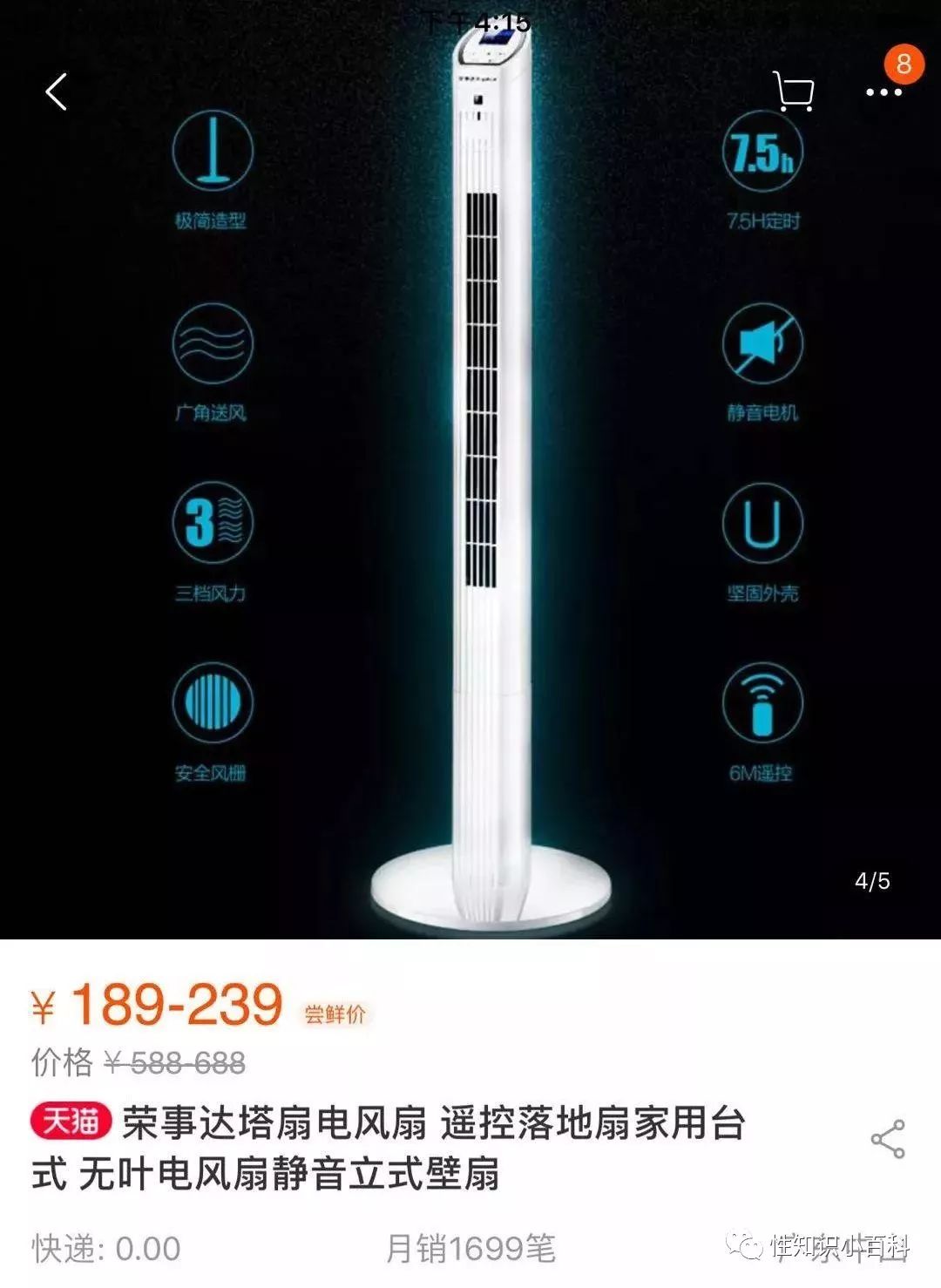
Task: Open the shopping cart
Action: coord(793,92)
